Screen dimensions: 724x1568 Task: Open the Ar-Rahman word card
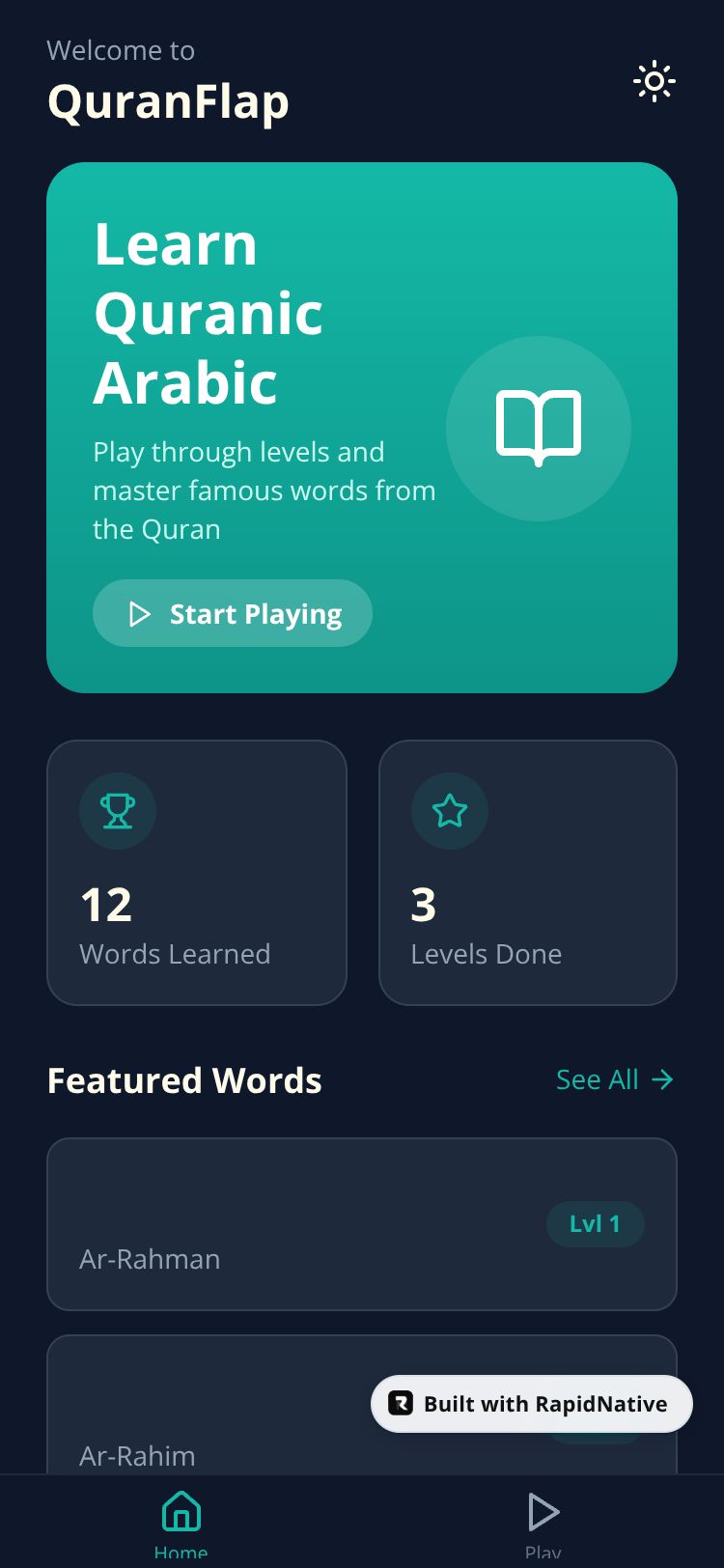point(361,1224)
